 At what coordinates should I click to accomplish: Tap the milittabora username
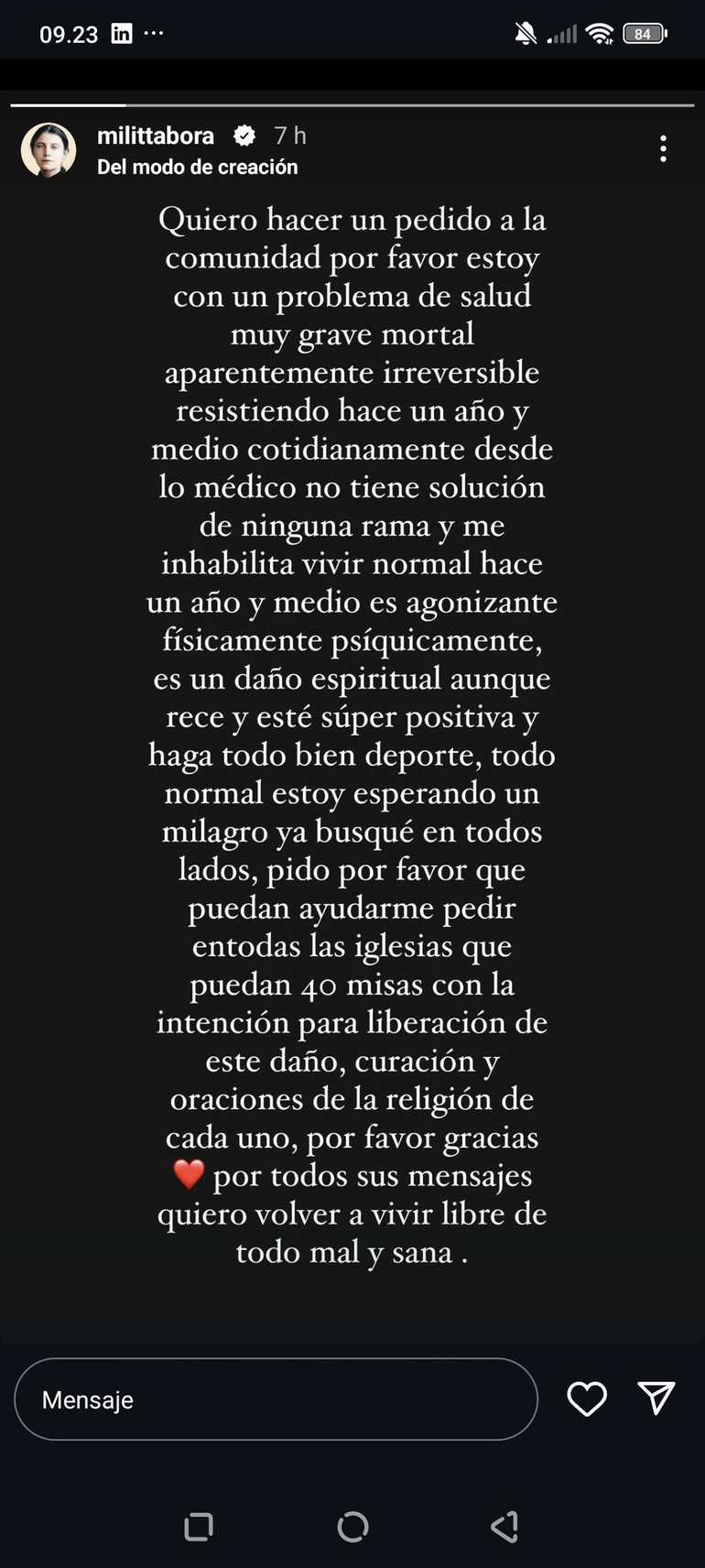point(156,136)
